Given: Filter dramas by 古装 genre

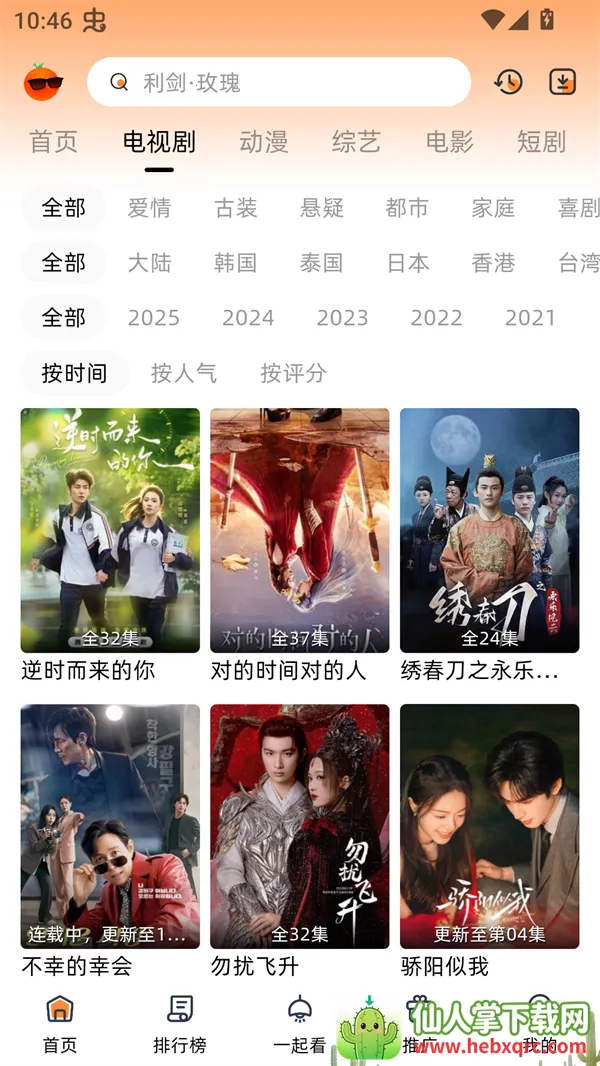Looking at the screenshot, I should coord(236,208).
